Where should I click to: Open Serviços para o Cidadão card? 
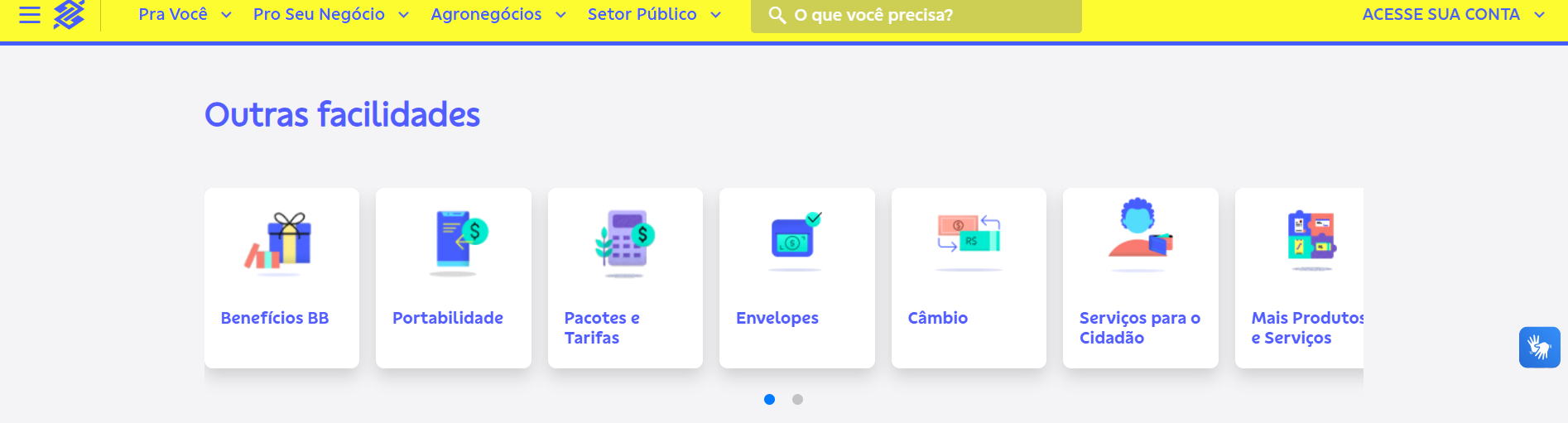(1141, 278)
